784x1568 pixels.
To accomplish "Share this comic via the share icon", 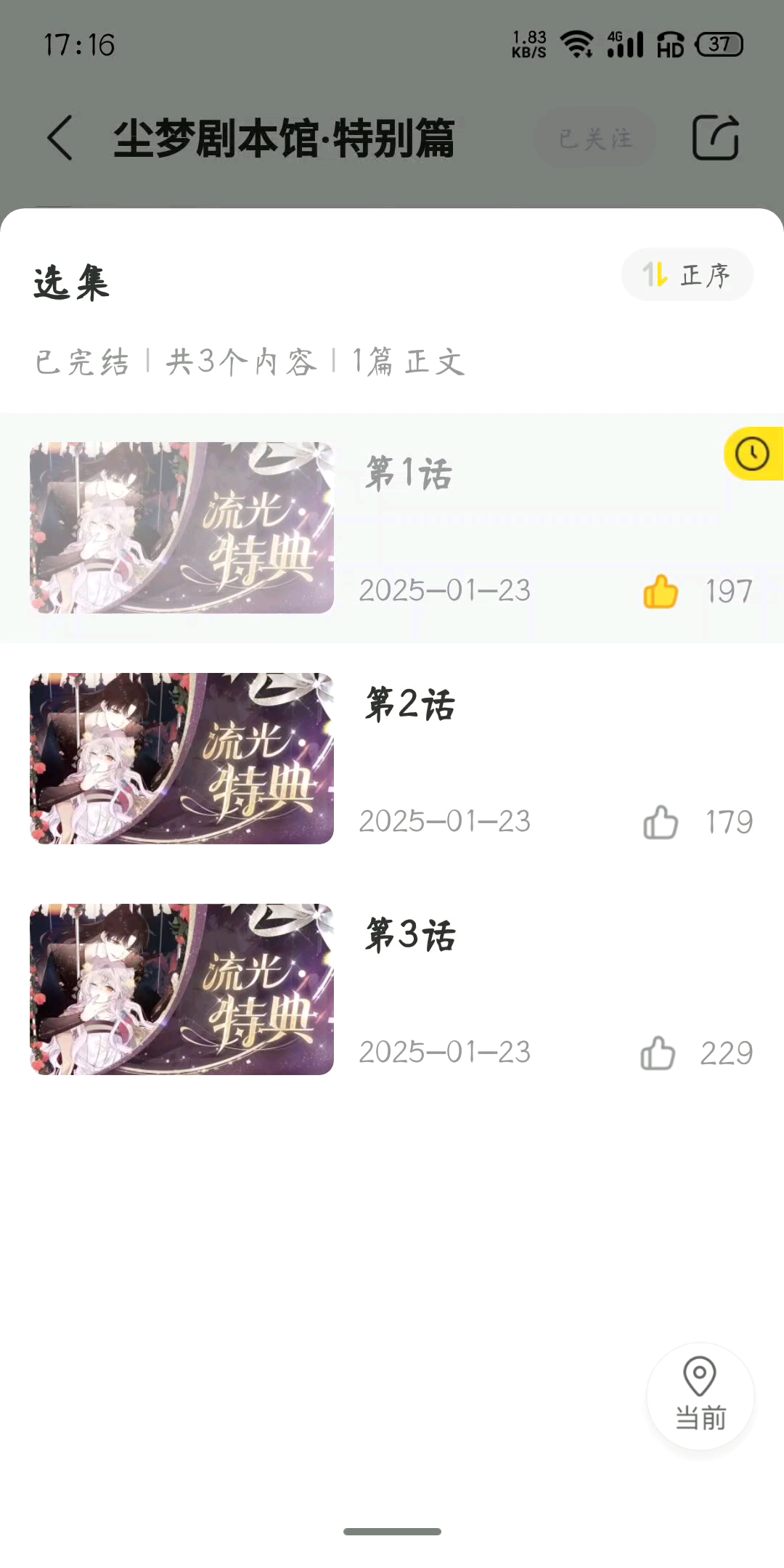I will [x=715, y=137].
